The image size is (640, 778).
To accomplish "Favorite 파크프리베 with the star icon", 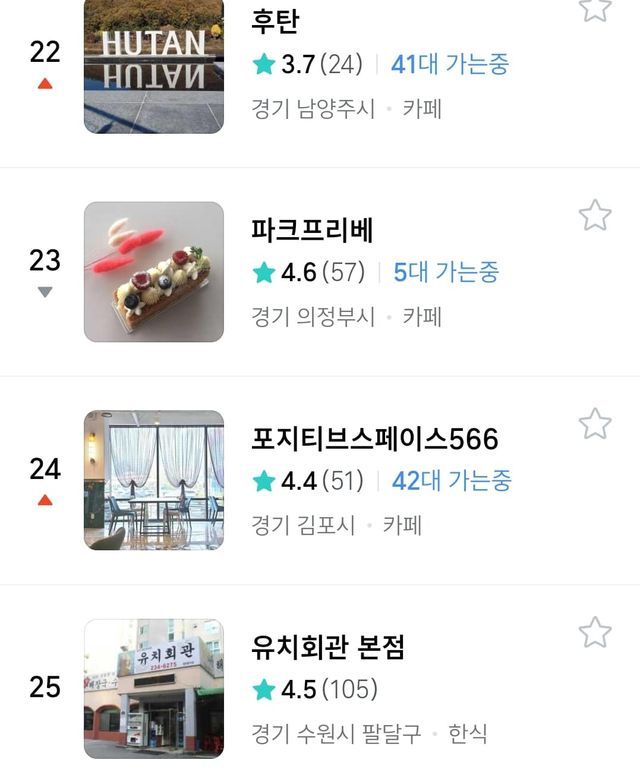I will pyautogui.click(x=595, y=215).
